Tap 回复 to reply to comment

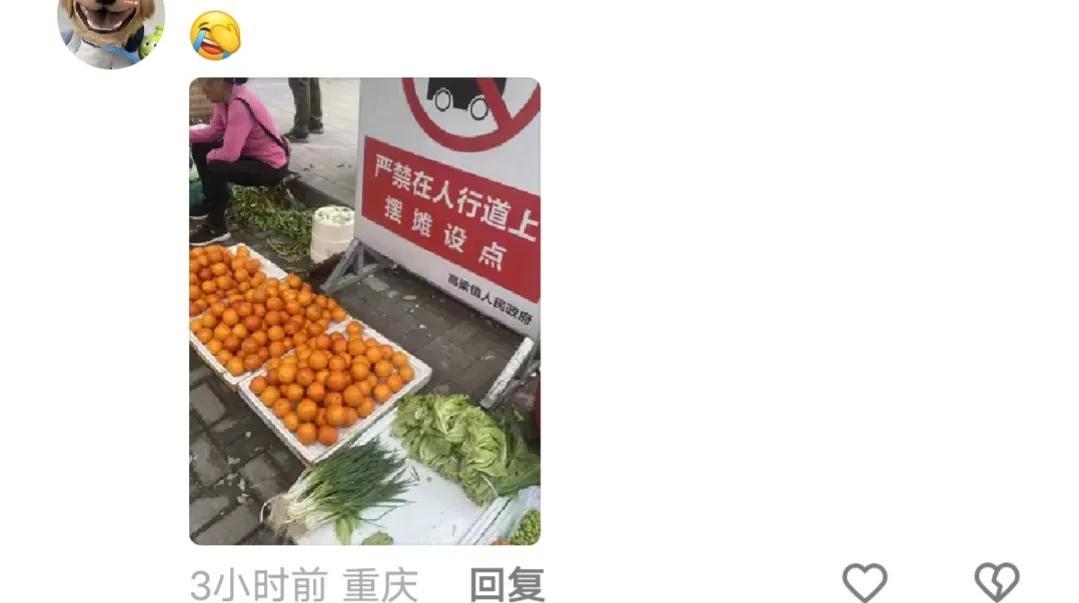point(506,585)
